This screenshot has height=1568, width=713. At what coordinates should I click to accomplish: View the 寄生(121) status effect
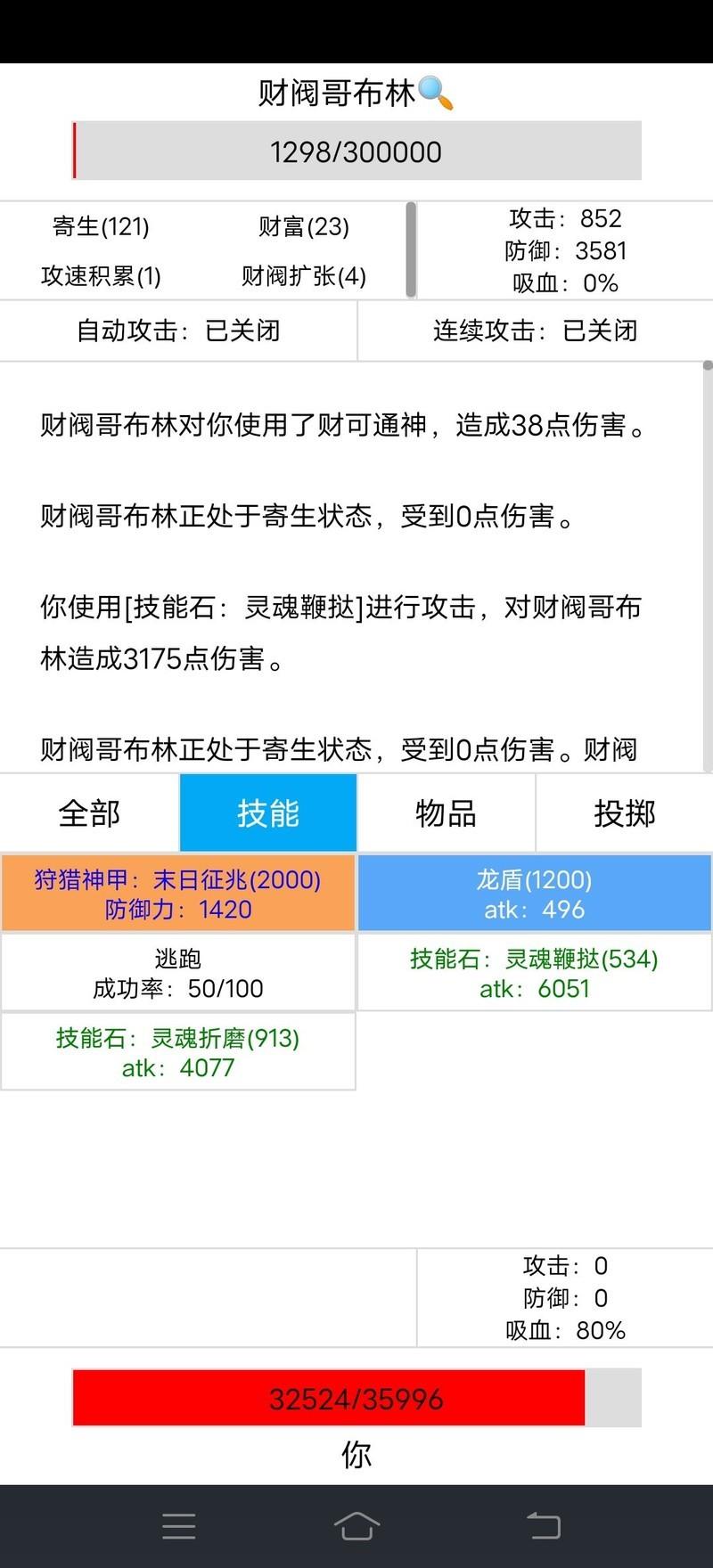pos(101,226)
